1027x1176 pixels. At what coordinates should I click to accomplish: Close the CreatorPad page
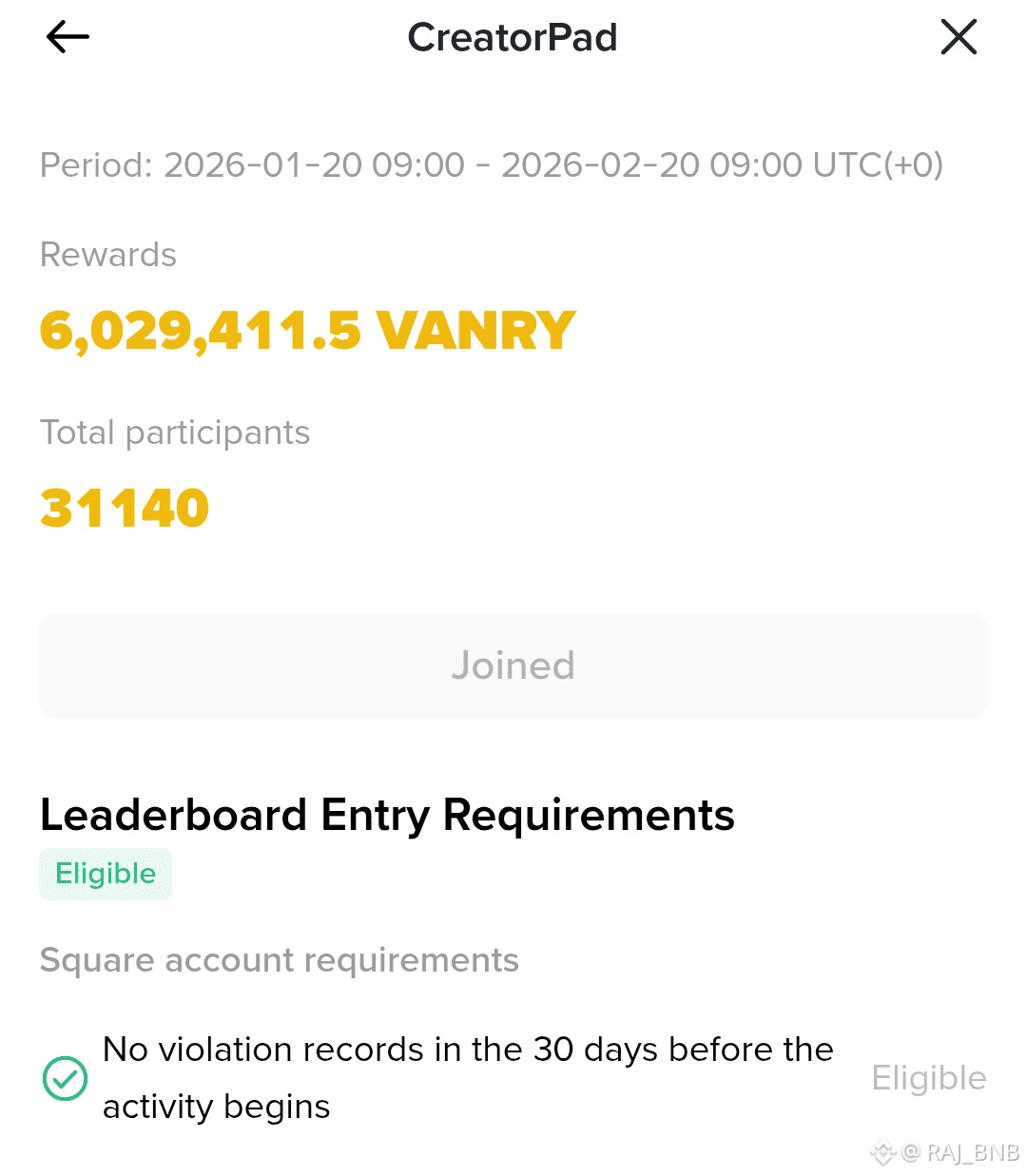pyautogui.click(x=958, y=38)
